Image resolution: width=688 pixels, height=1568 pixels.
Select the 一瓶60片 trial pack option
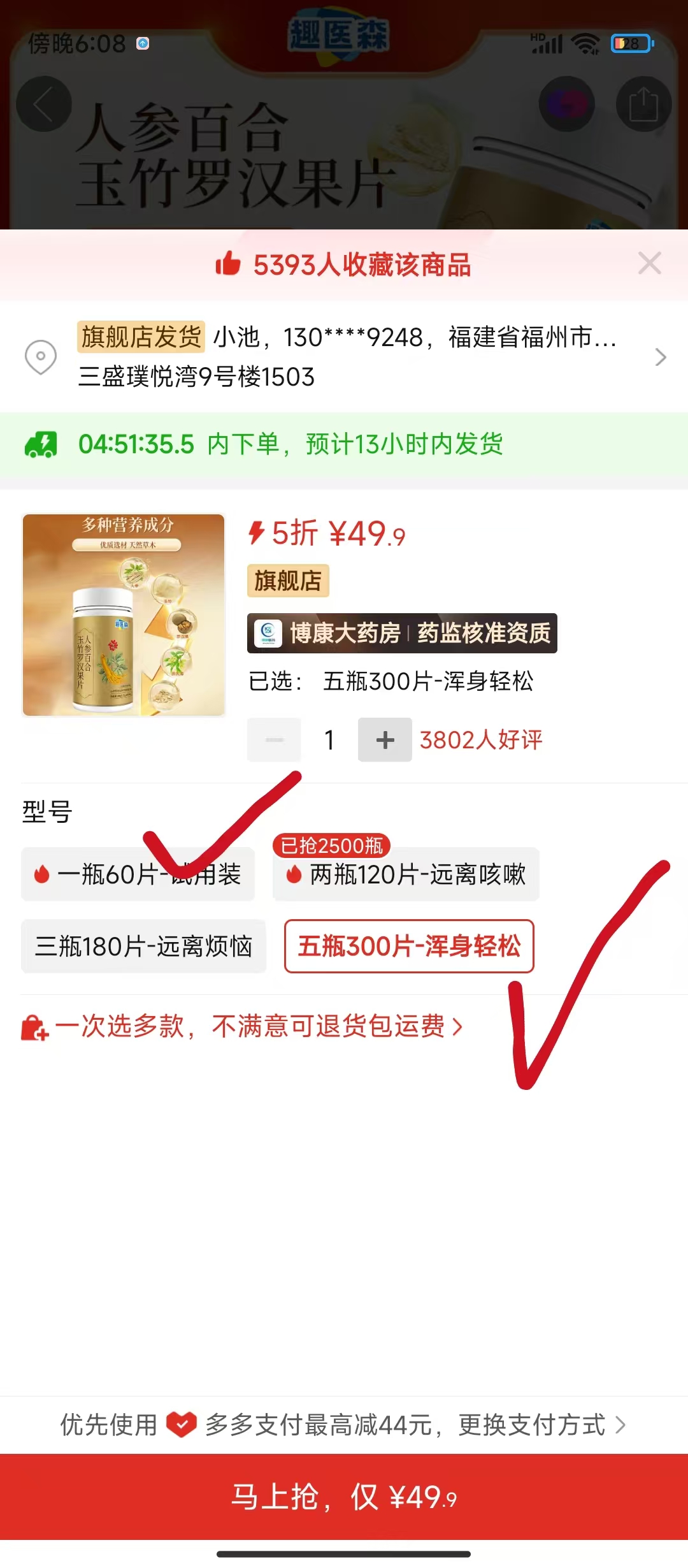tap(138, 875)
